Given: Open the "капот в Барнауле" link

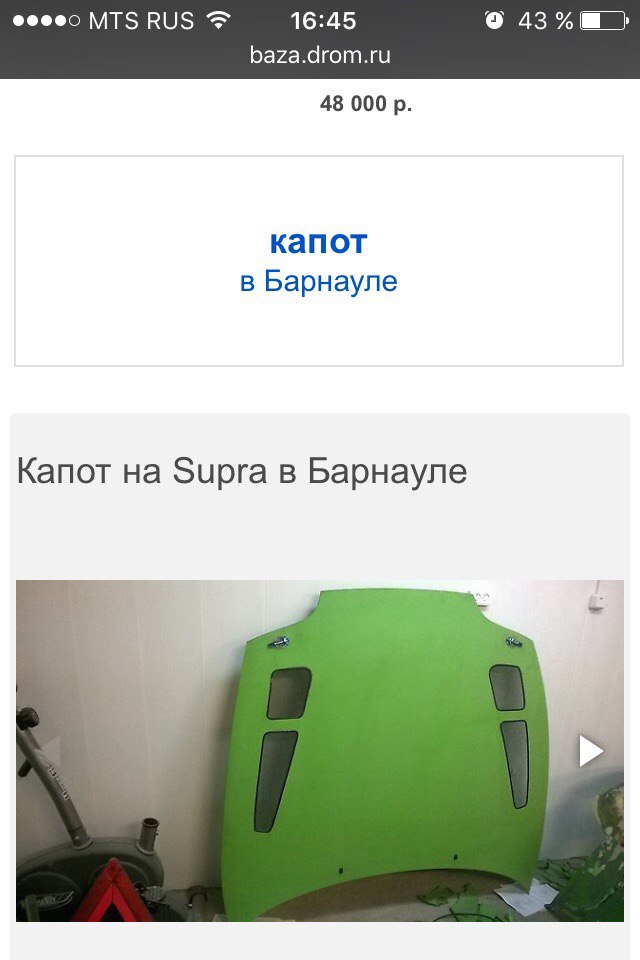Looking at the screenshot, I should [319, 261].
